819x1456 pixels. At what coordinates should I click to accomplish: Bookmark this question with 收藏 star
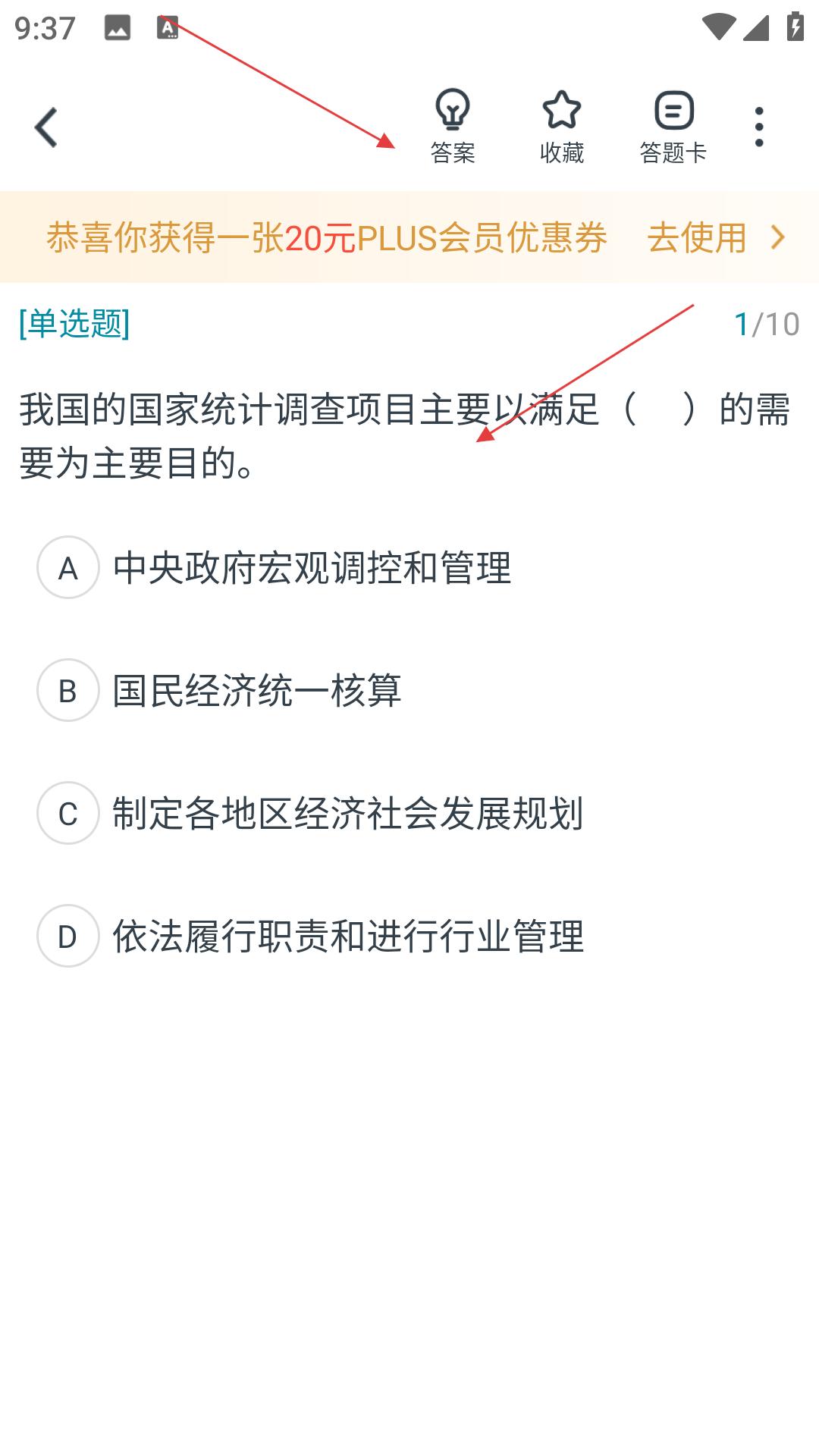[562, 127]
